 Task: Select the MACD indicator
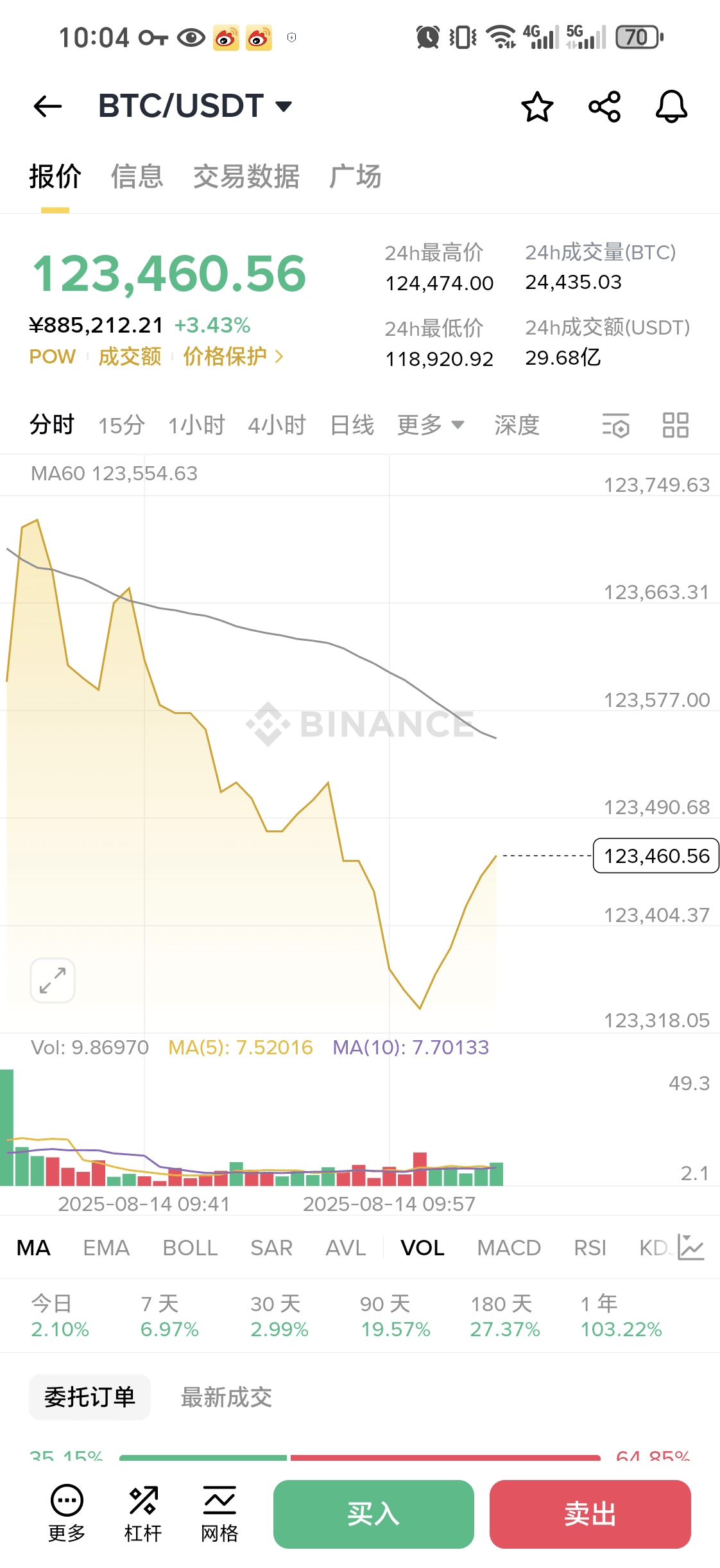509,1248
